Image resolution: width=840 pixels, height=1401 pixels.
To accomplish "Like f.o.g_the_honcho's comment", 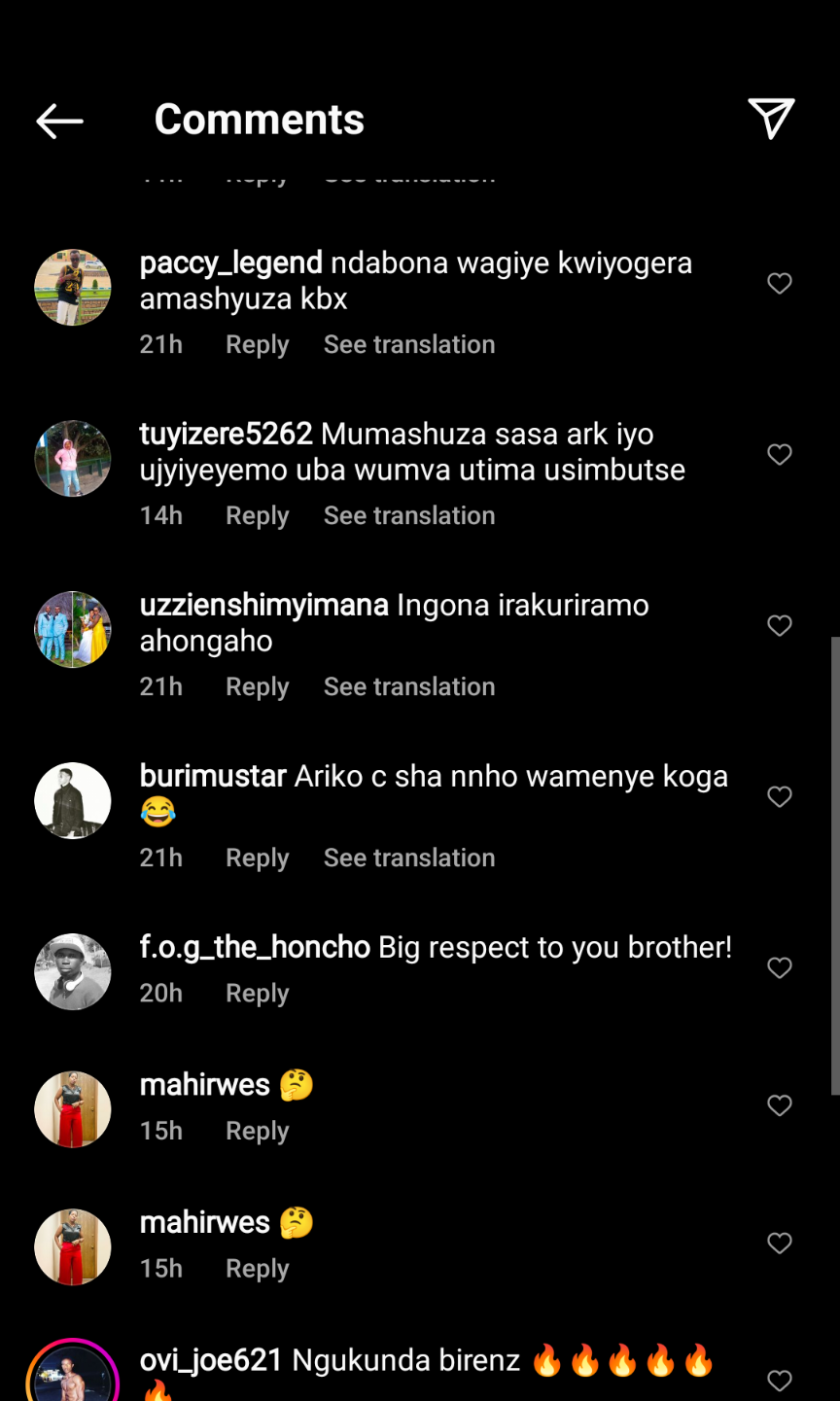I will pos(780,967).
